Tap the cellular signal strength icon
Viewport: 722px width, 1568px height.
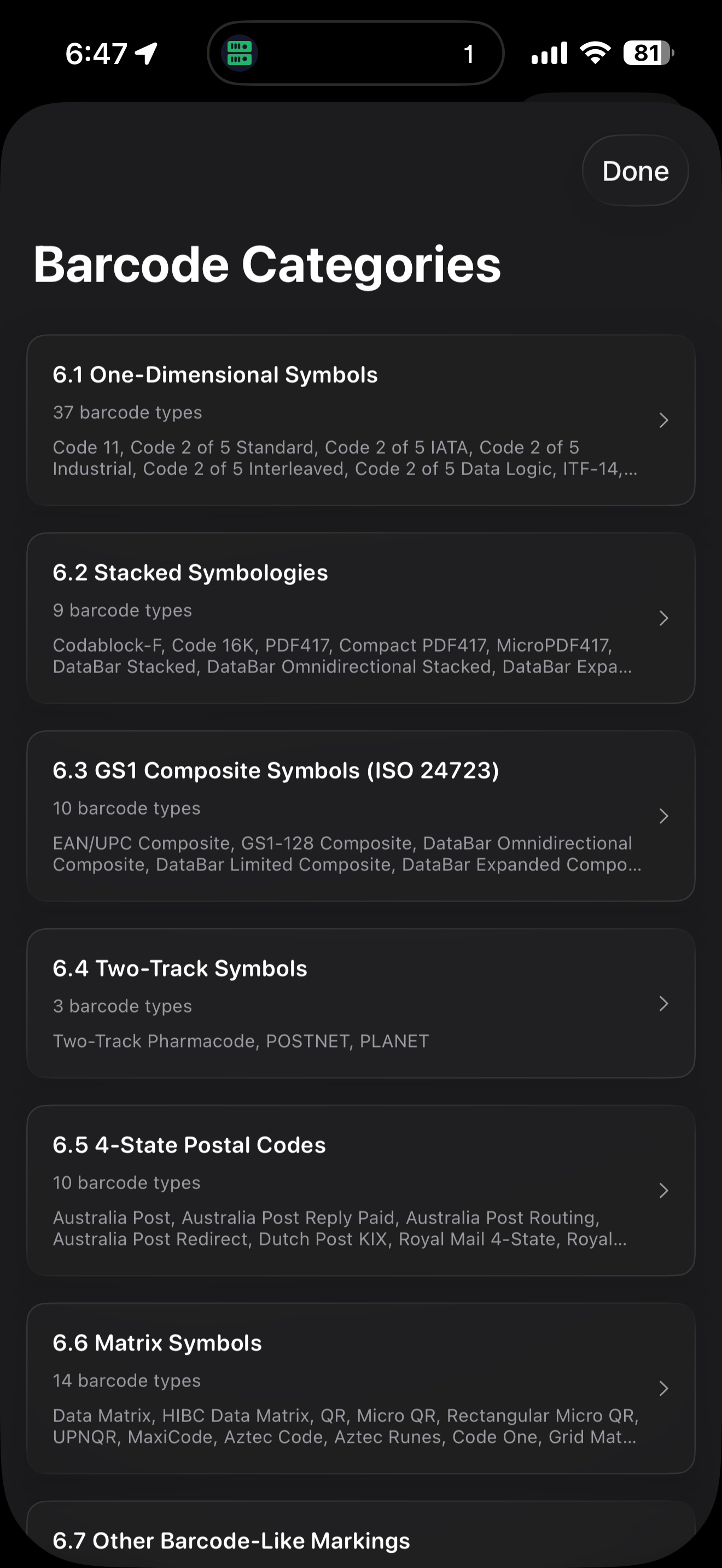(x=549, y=54)
